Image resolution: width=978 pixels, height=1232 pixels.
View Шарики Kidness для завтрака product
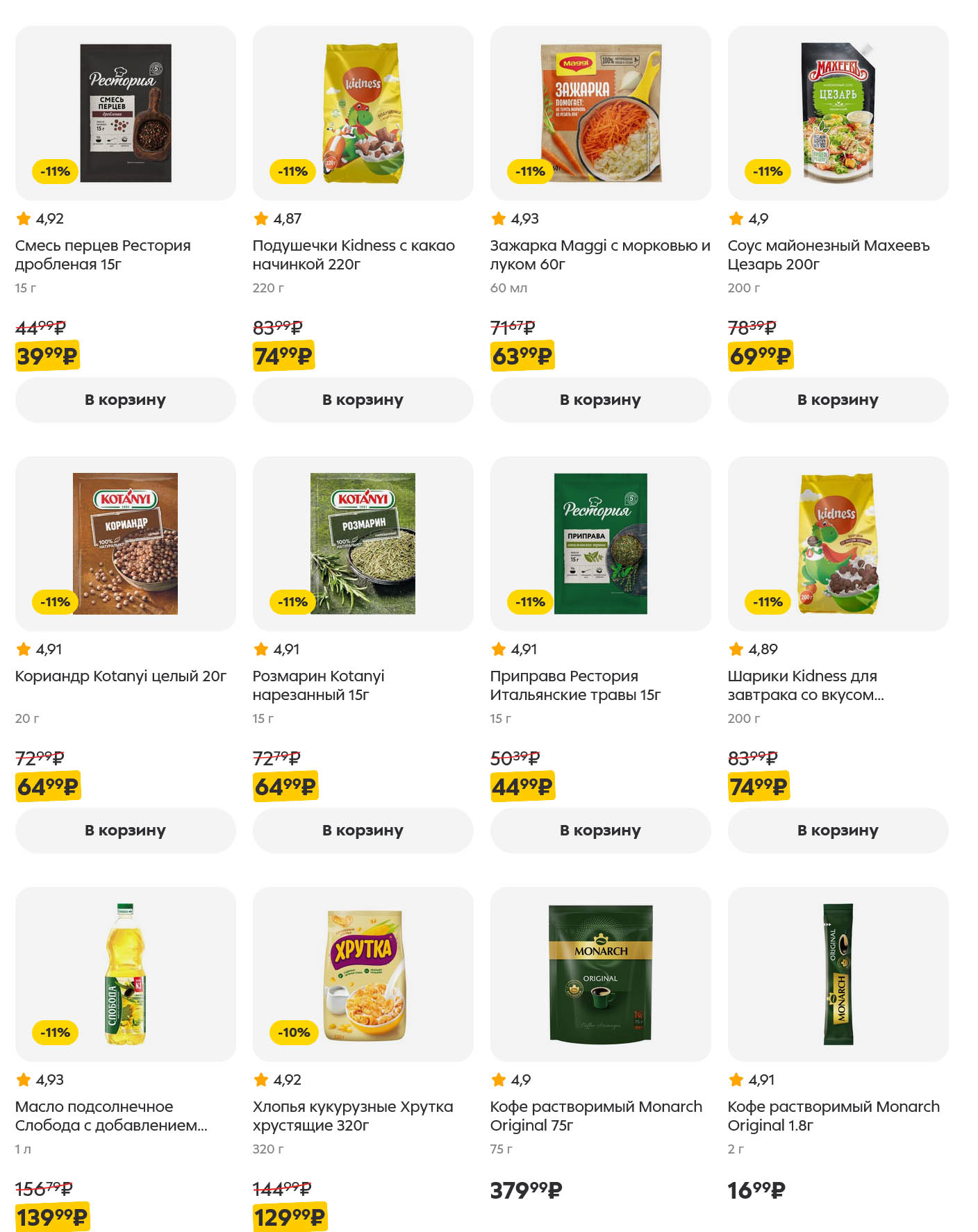point(805,685)
